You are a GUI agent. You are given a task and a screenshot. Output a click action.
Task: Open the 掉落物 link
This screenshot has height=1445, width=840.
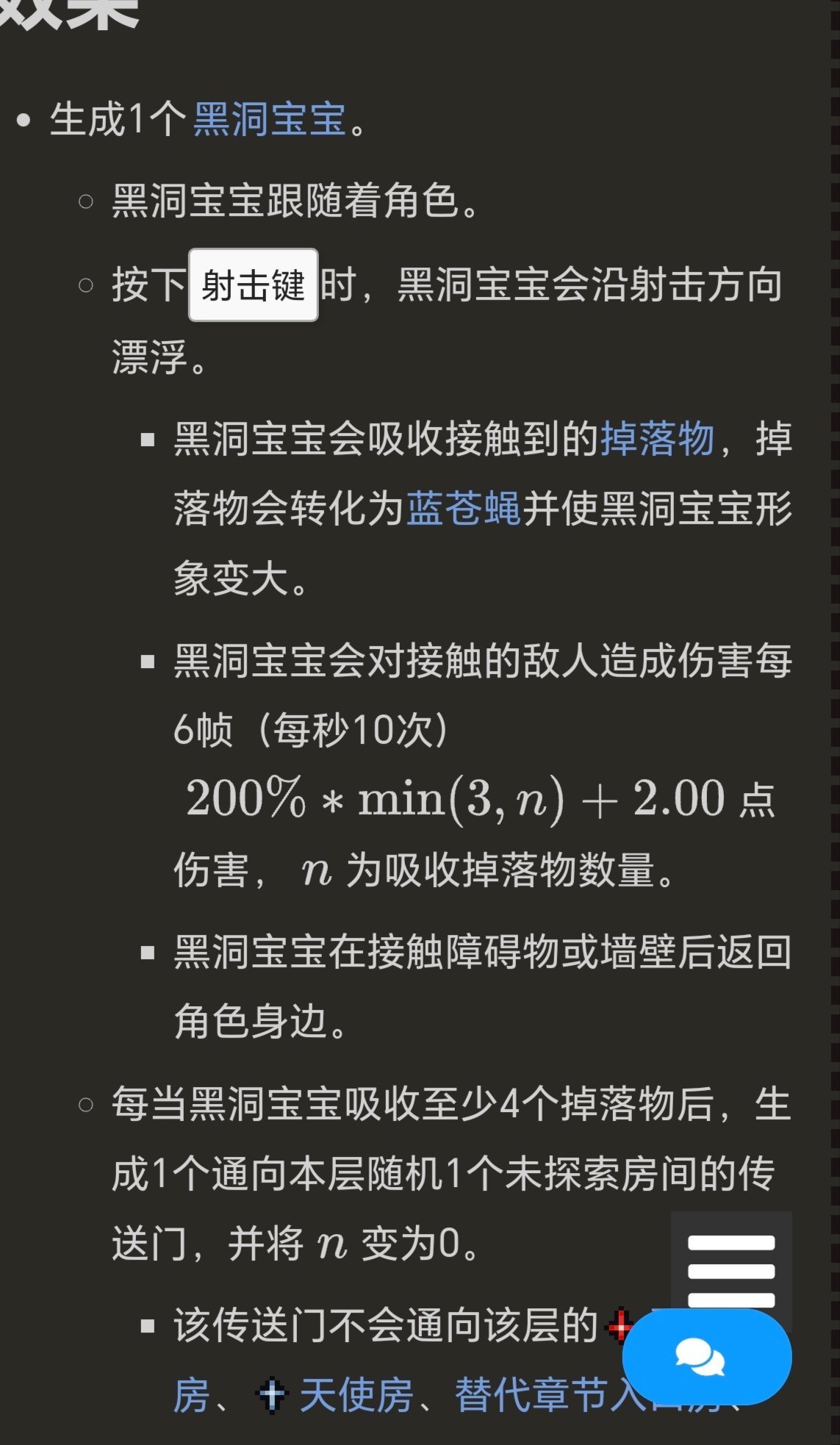[657, 439]
